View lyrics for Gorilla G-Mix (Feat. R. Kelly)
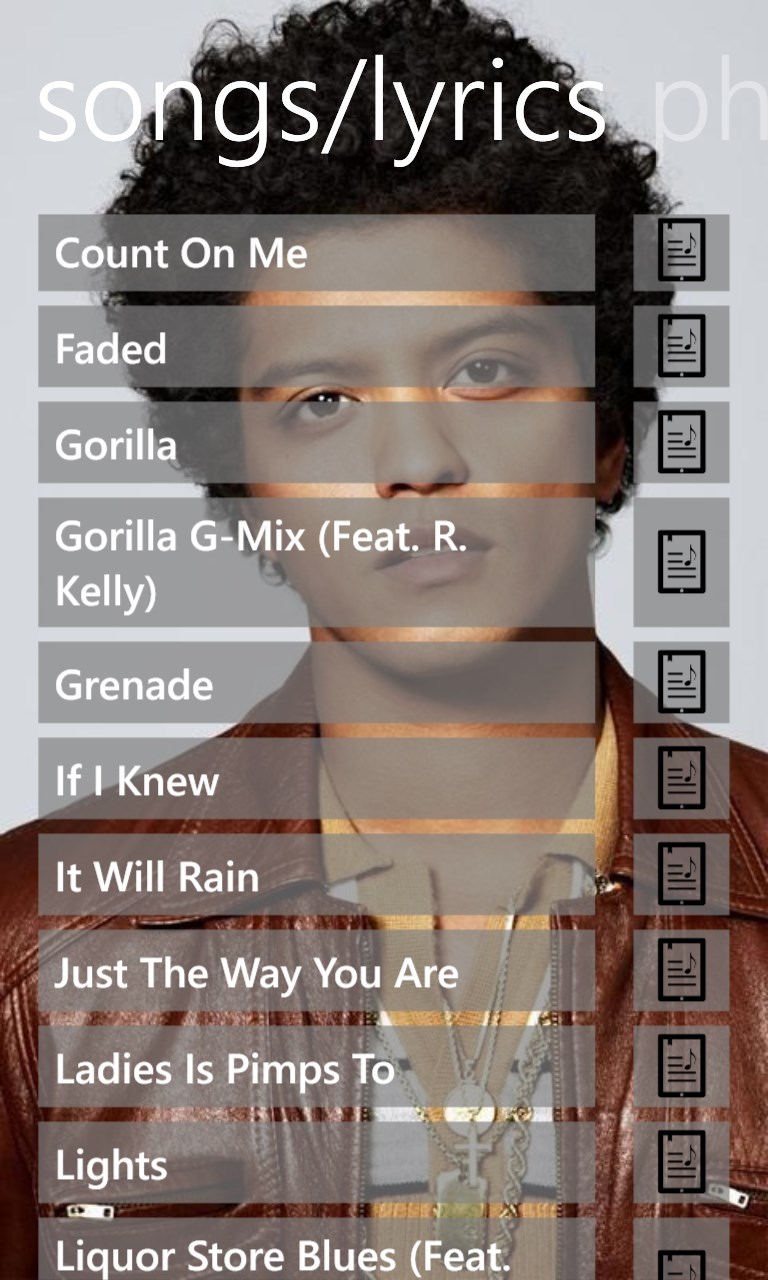Screen dimensions: 768x1280 [x=681, y=562]
